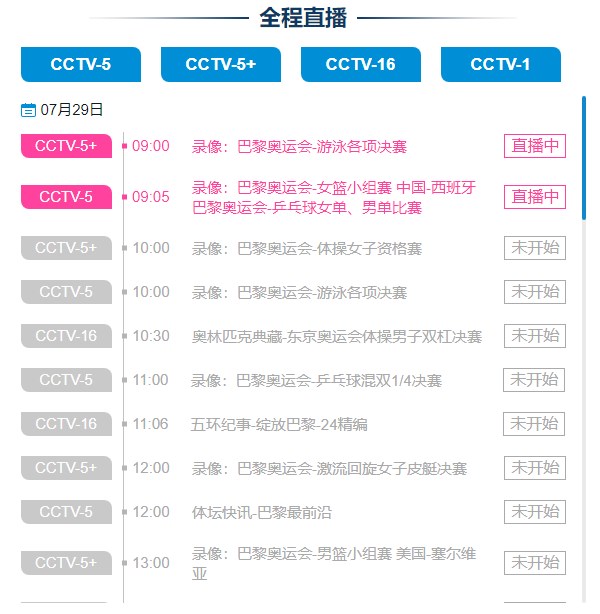Viewport: 600px width, 614px height.
Task: Open the 11:00 乒乓球混双1/4决赛 listing
Action: (x=316, y=380)
